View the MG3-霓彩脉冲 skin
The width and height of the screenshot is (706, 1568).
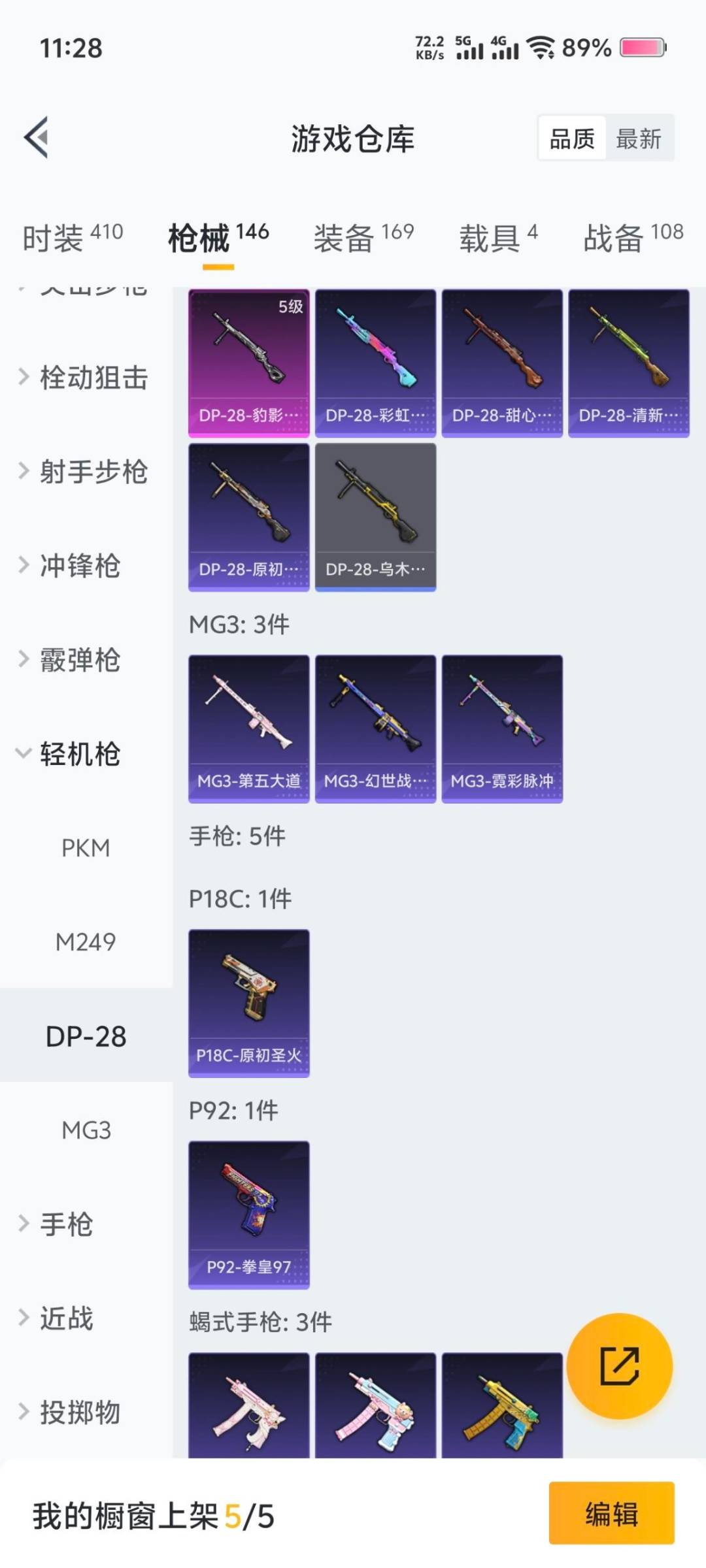coord(502,725)
